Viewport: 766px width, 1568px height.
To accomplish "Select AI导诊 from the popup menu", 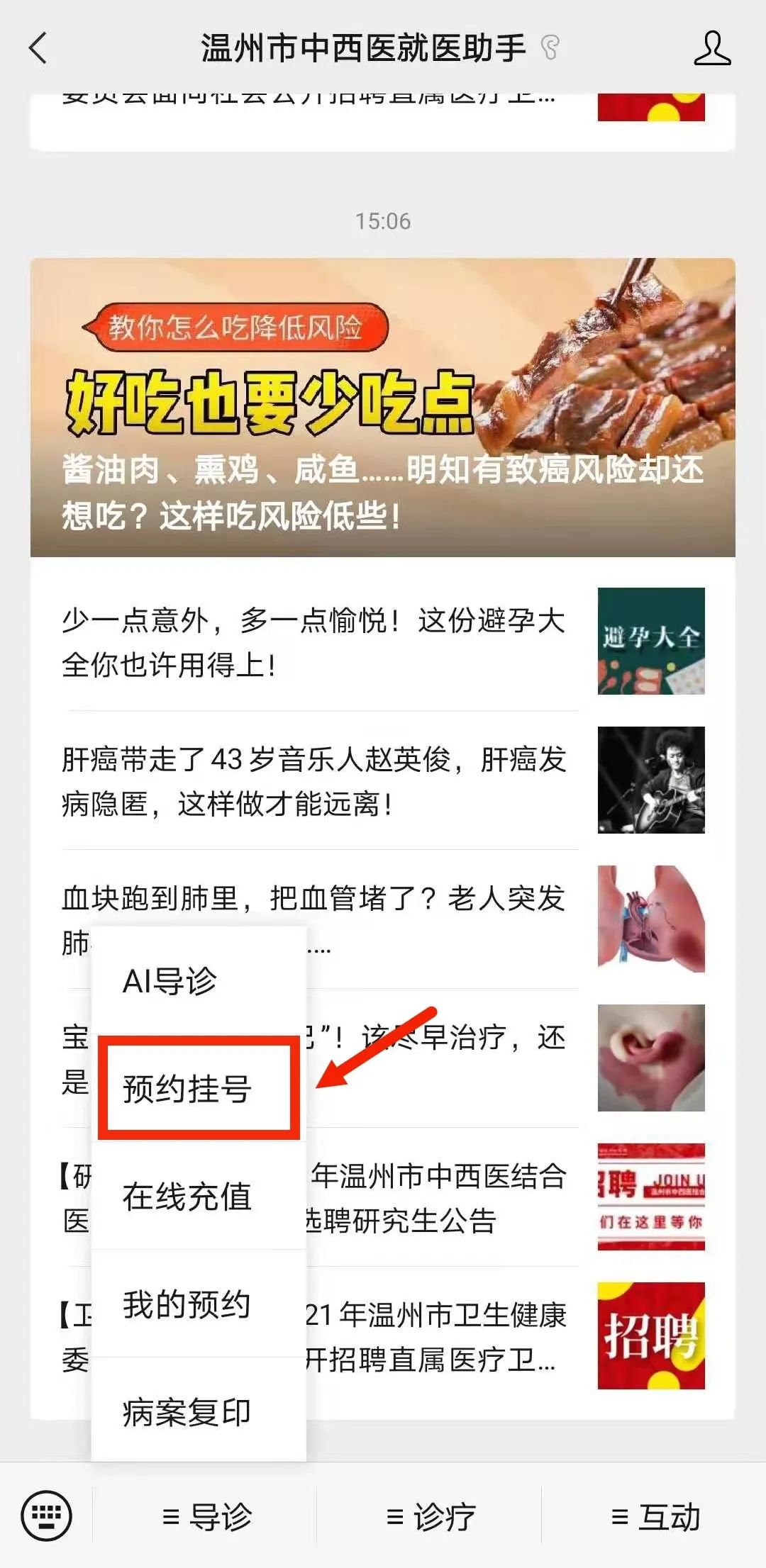I will 170,981.
